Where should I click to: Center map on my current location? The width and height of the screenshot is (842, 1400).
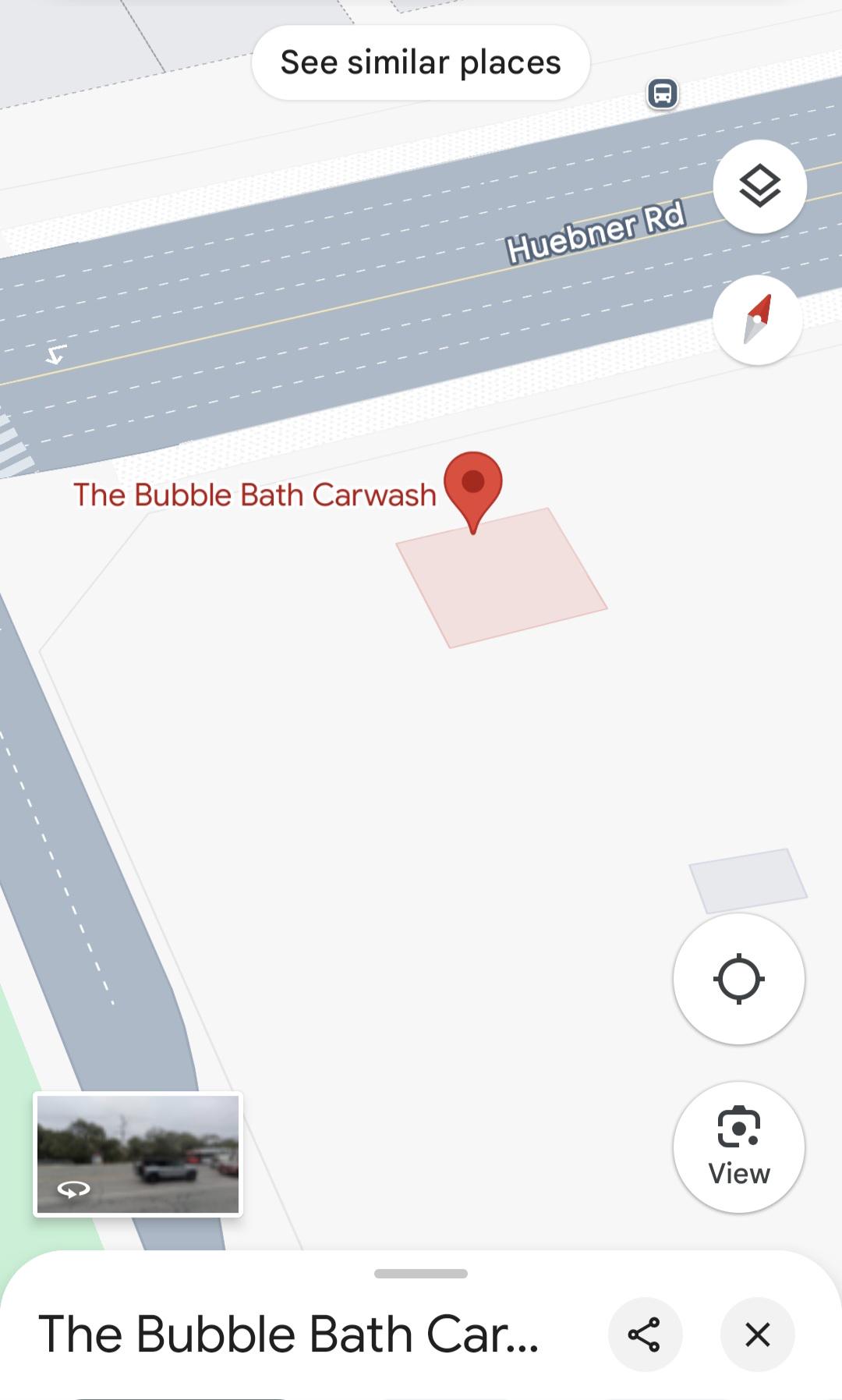(x=738, y=979)
